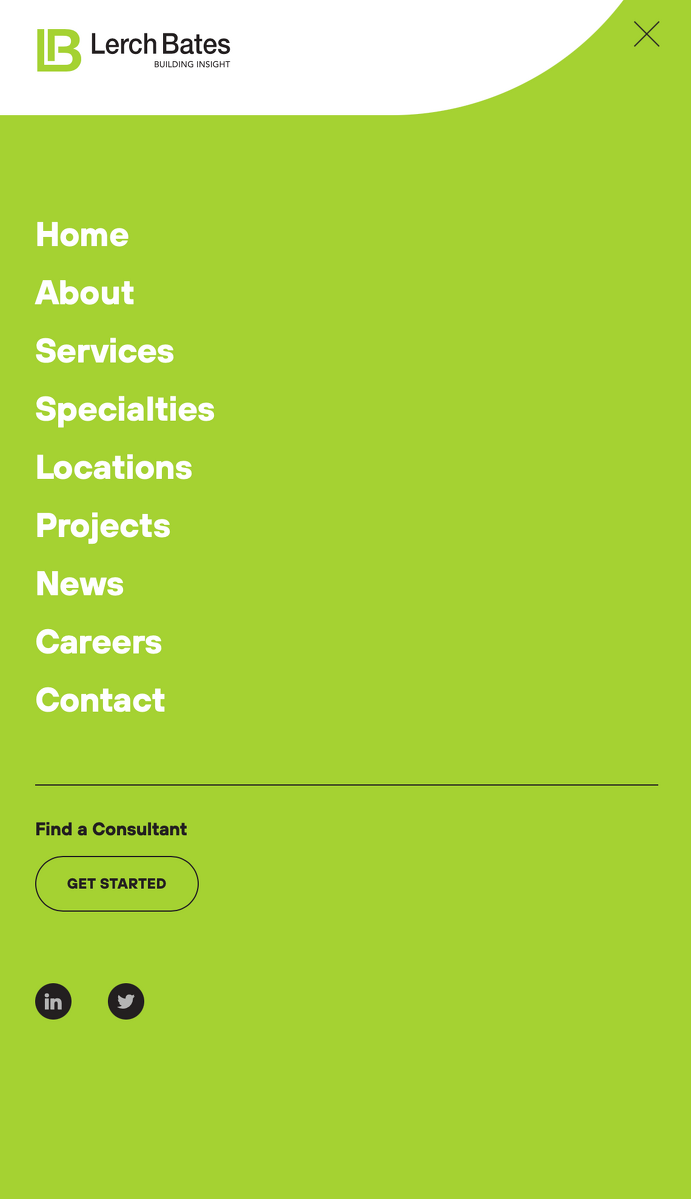Screen dimensions: 691x1199
Task: Open the Projects page
Action: [102, 525]
